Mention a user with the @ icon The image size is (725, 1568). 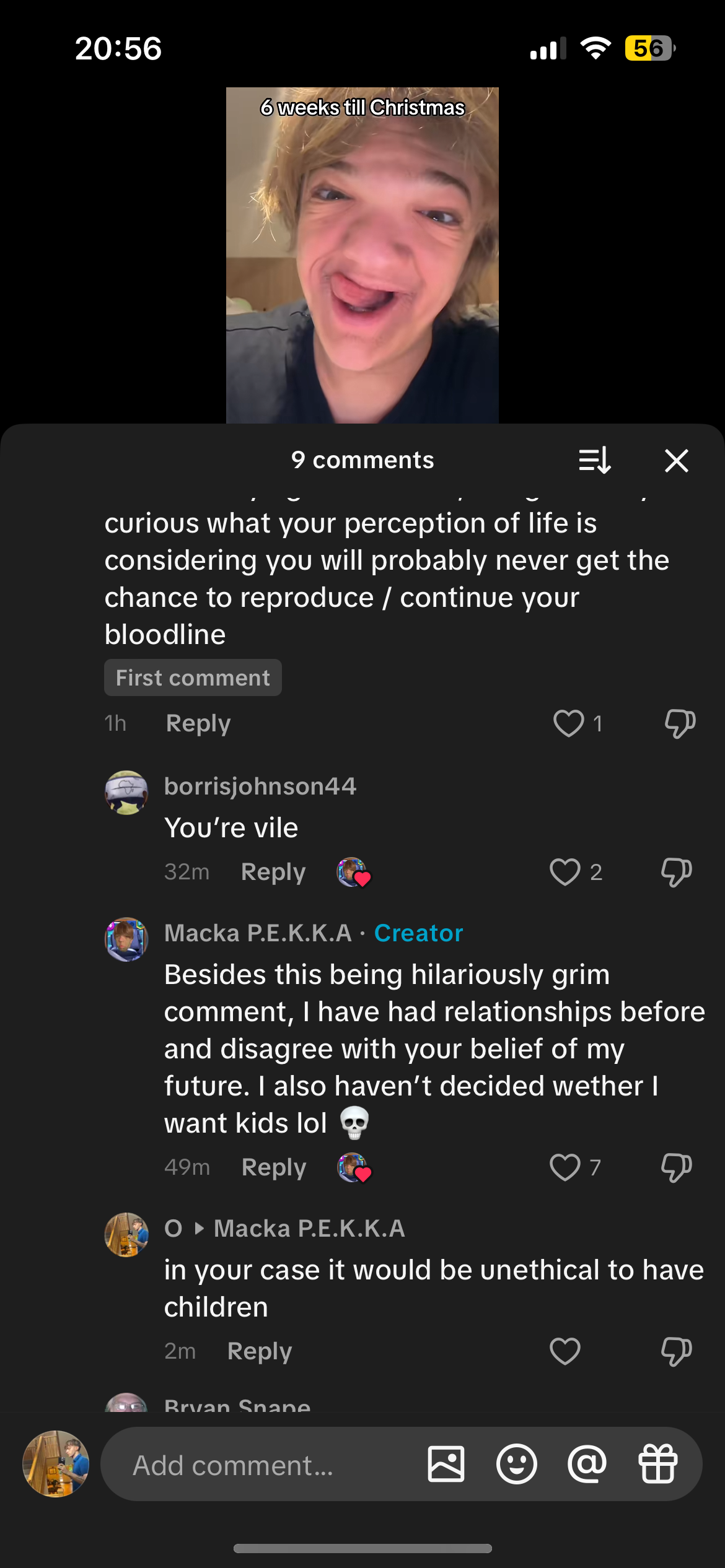pyautogui.click(x=587, y=1465)
